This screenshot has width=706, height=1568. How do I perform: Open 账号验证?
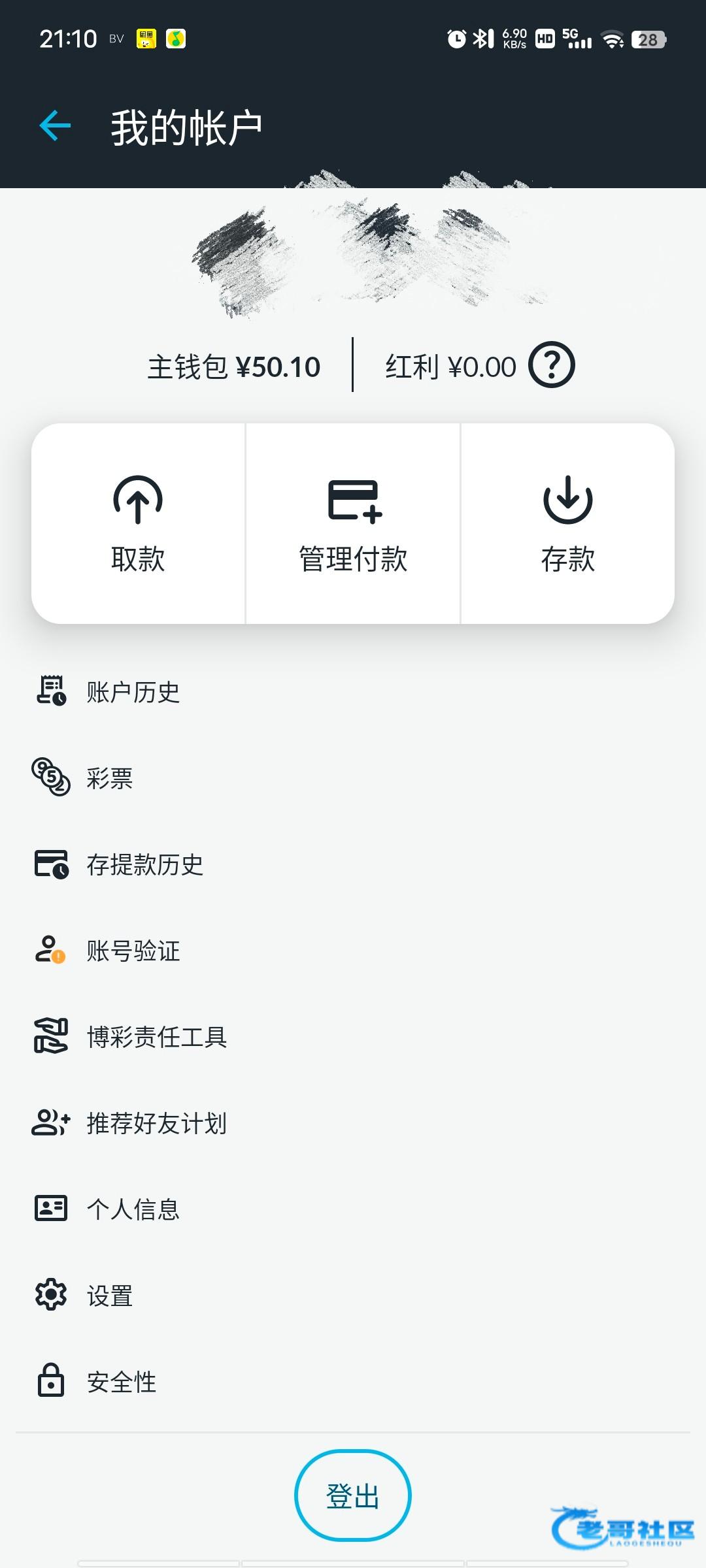click(133, 951)
